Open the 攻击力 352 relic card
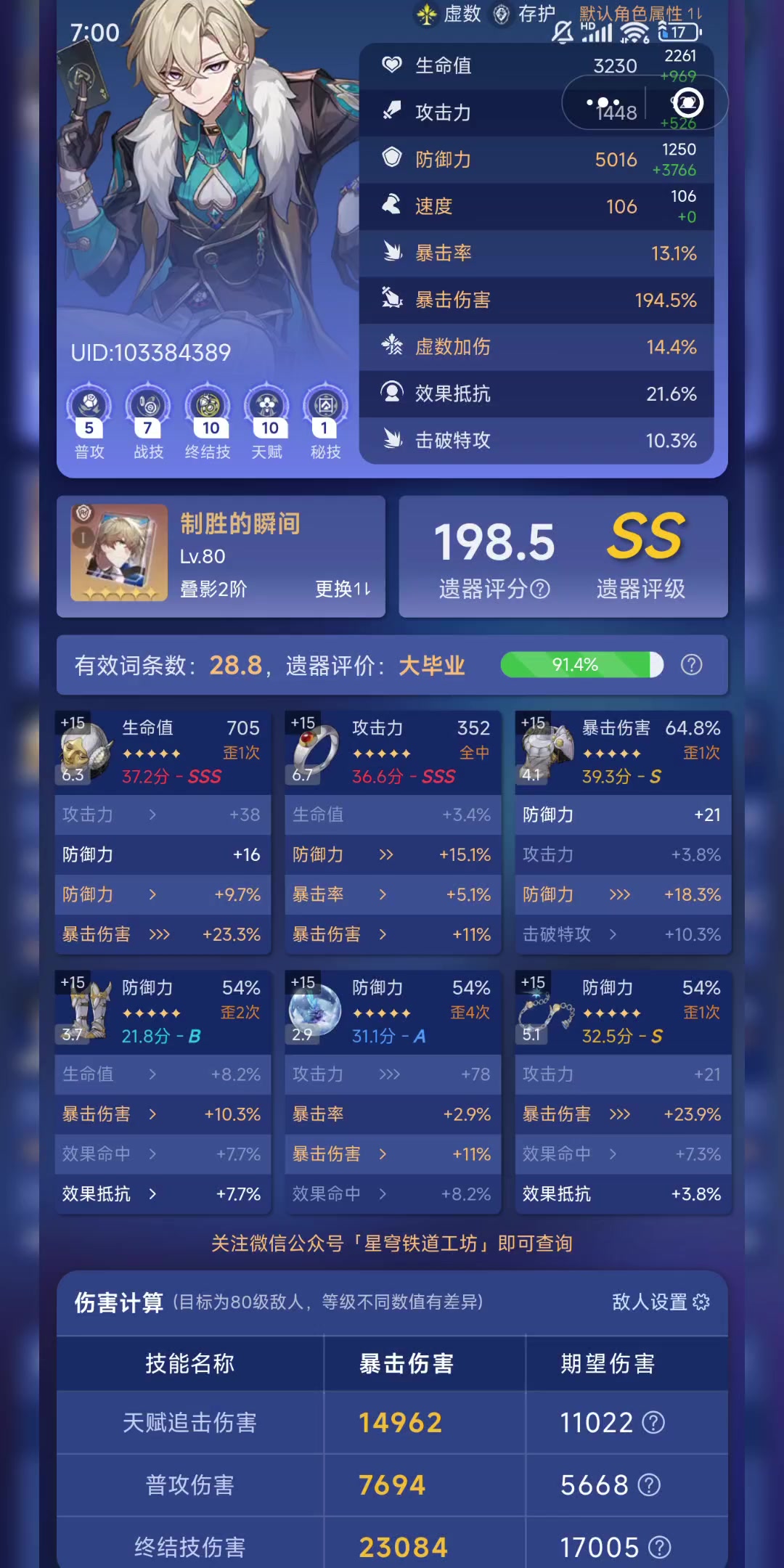The height and width of the screenshot is (1568, 784). pos(393,751)
